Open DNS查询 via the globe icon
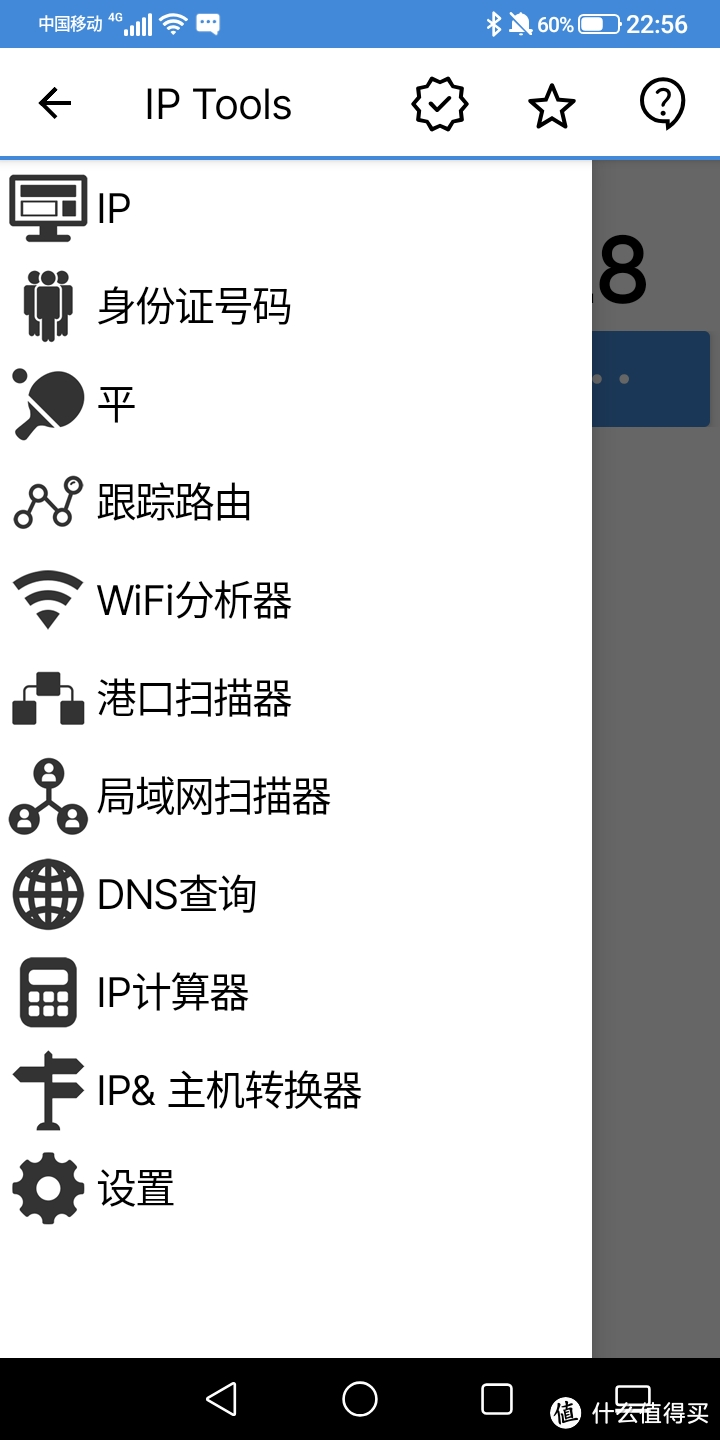Viewport: 720px width, 1440px height. coord(47,893)
